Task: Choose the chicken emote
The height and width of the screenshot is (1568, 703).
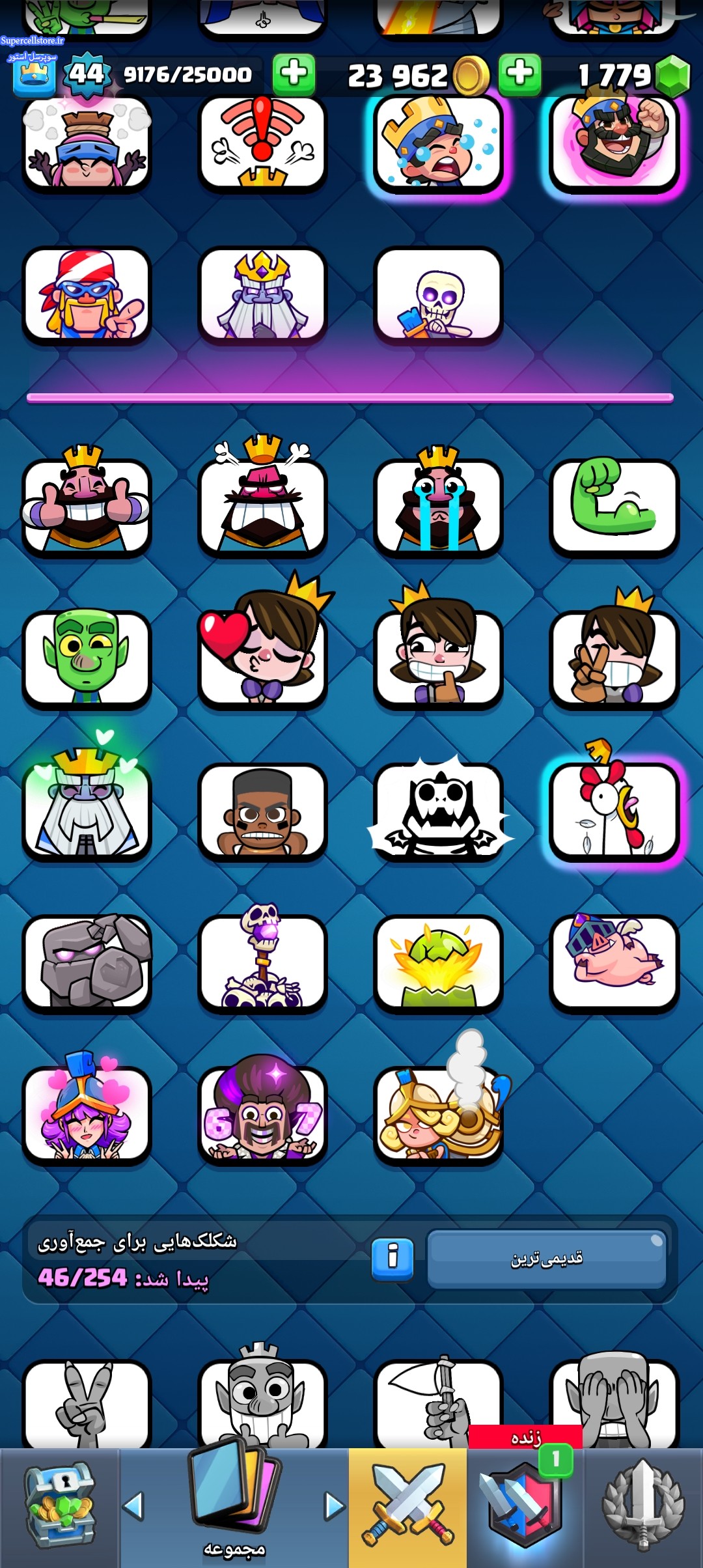Action: 614,811
